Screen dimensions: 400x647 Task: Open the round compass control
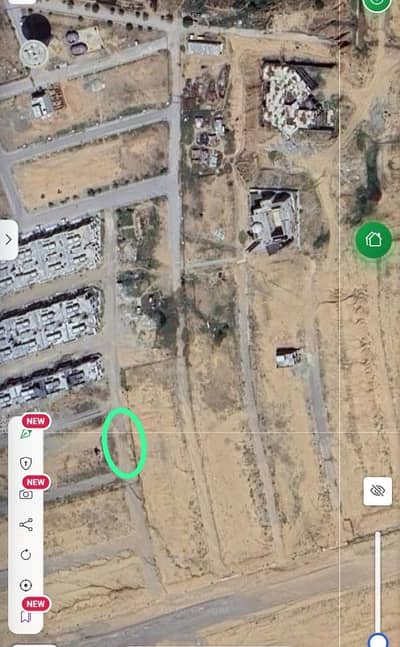coord(34,54)
